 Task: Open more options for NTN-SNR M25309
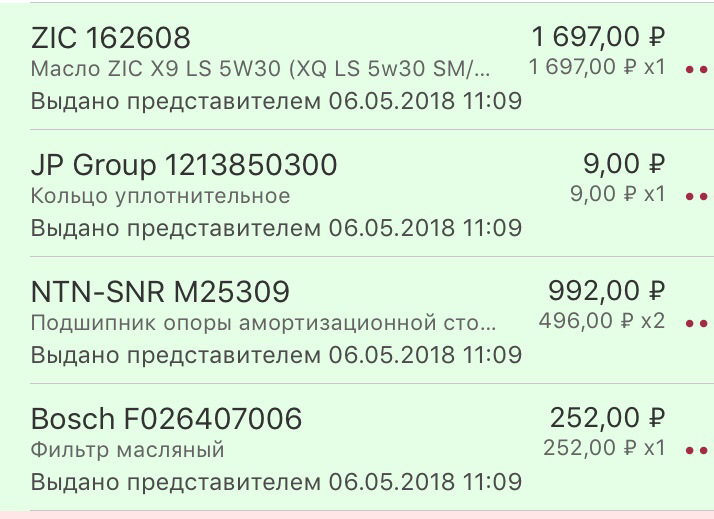(695, 324)
